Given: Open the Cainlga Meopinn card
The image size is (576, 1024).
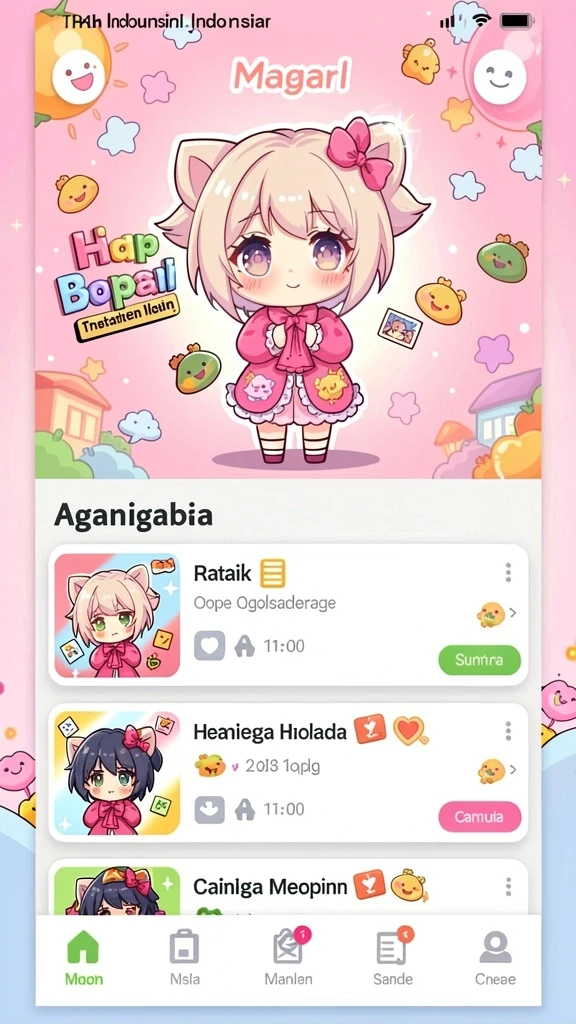Looking at the screenshot, I should point(288,887).
